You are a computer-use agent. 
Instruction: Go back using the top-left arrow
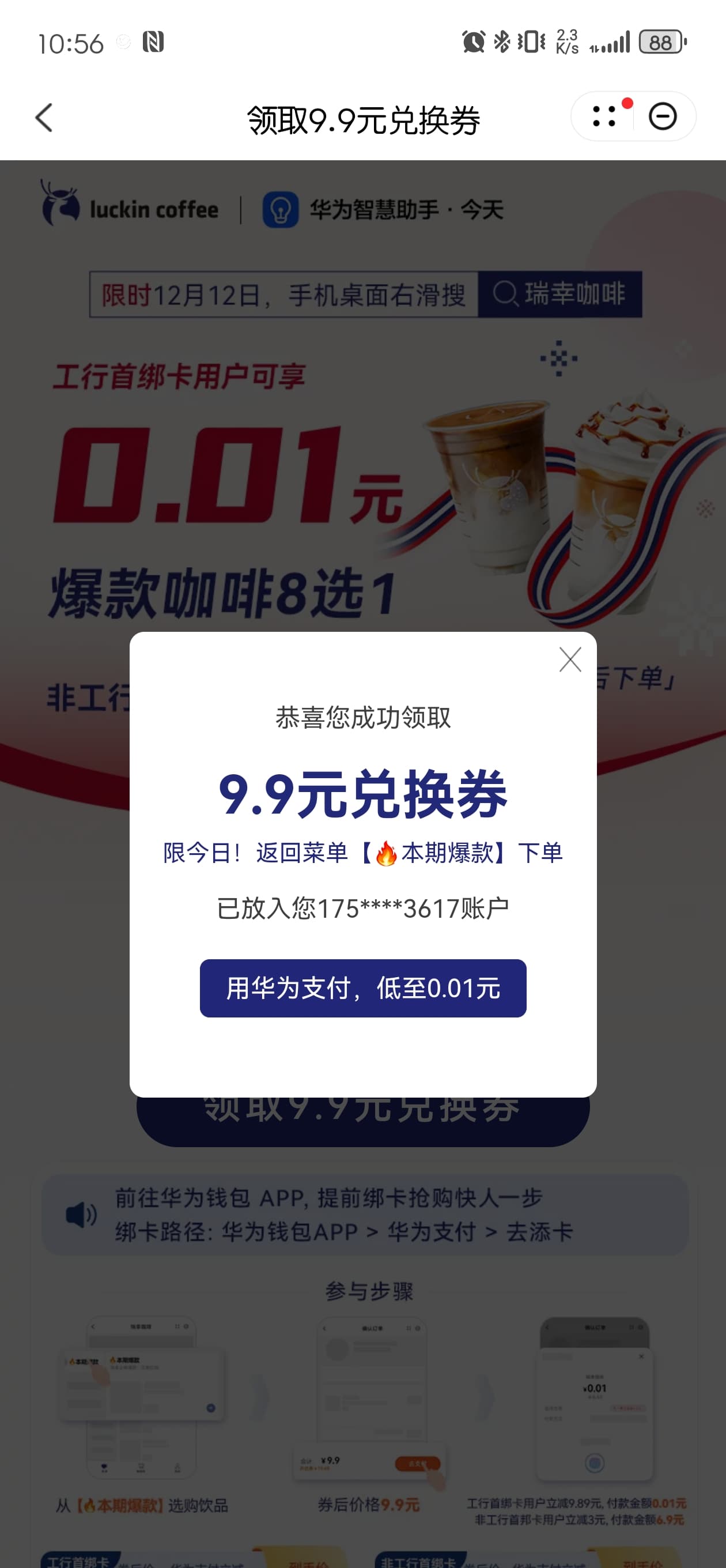pyautogui.click(x=44, y=117)
